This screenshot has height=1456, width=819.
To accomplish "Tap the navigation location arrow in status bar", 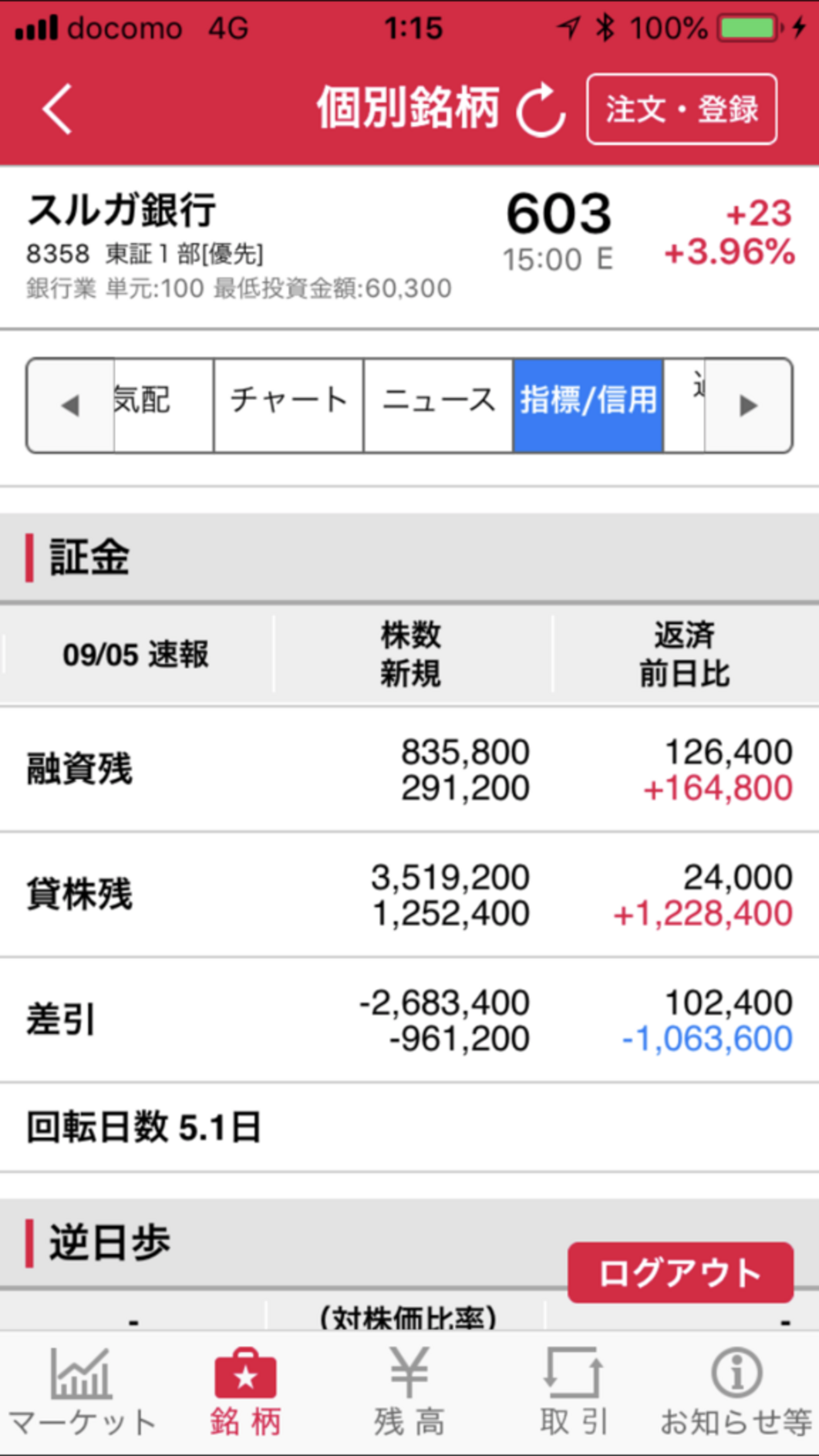I will point(568,26).
